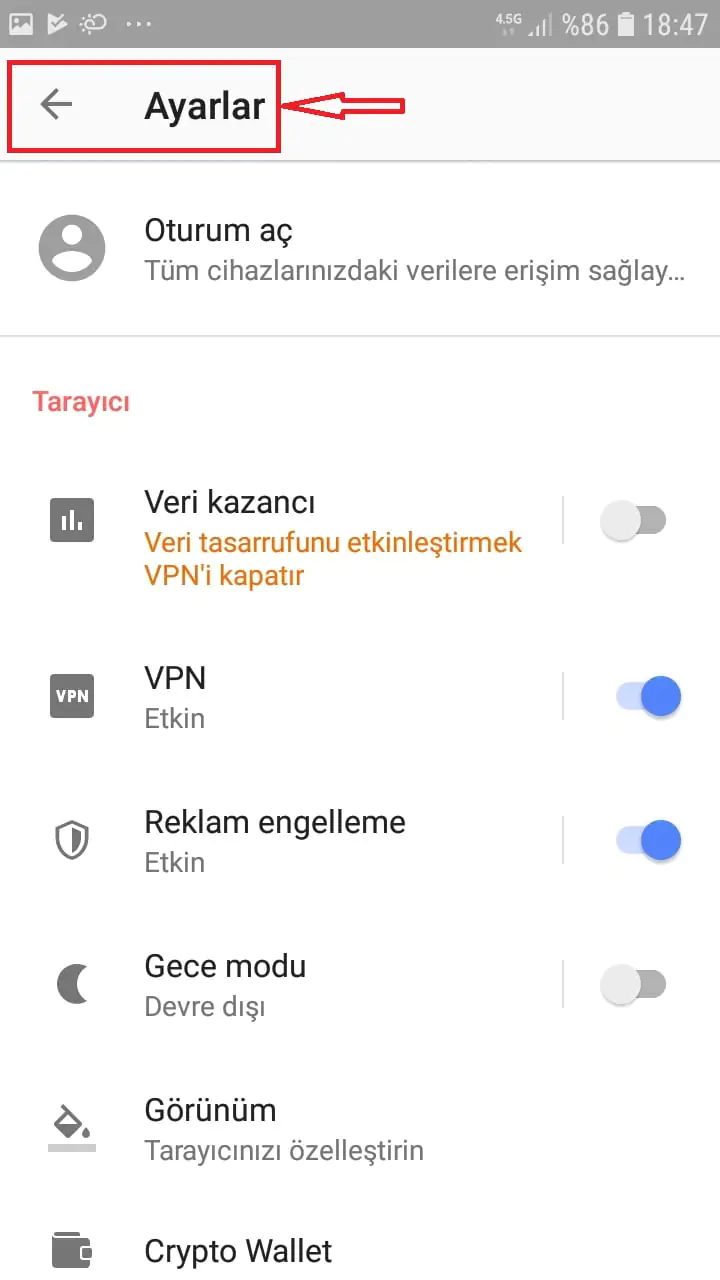This screenshot has height=1280, width=720.
Task: Turn on Gece modu switch
Action: 633,985
